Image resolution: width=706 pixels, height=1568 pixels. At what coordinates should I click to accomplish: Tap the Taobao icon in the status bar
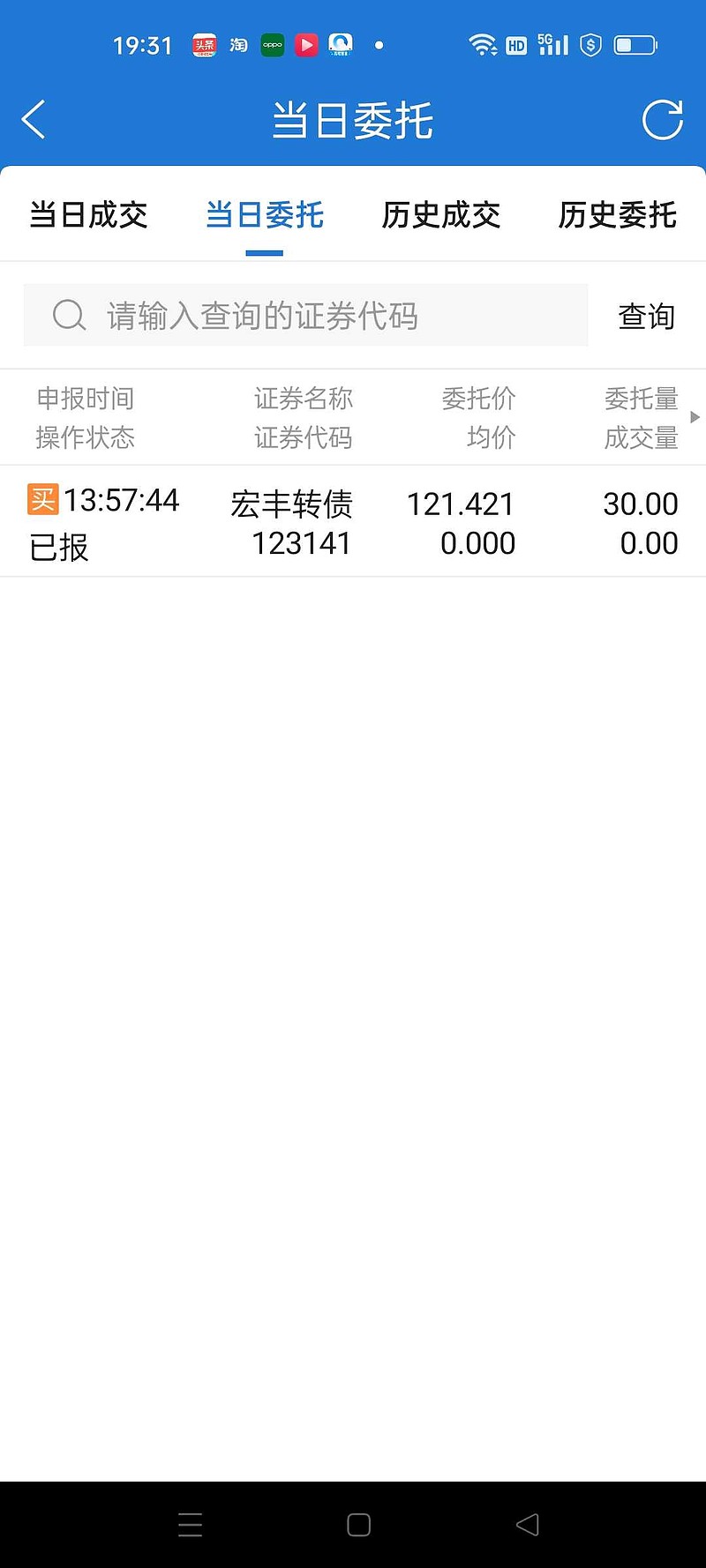point(237,44)
